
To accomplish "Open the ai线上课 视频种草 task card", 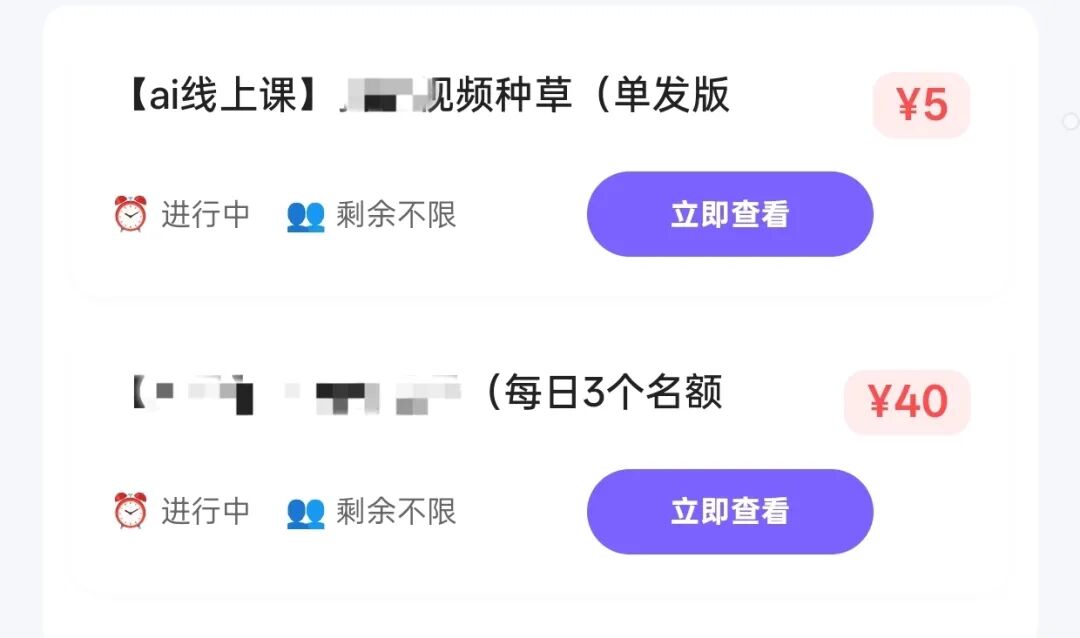I will pos(430,97).
